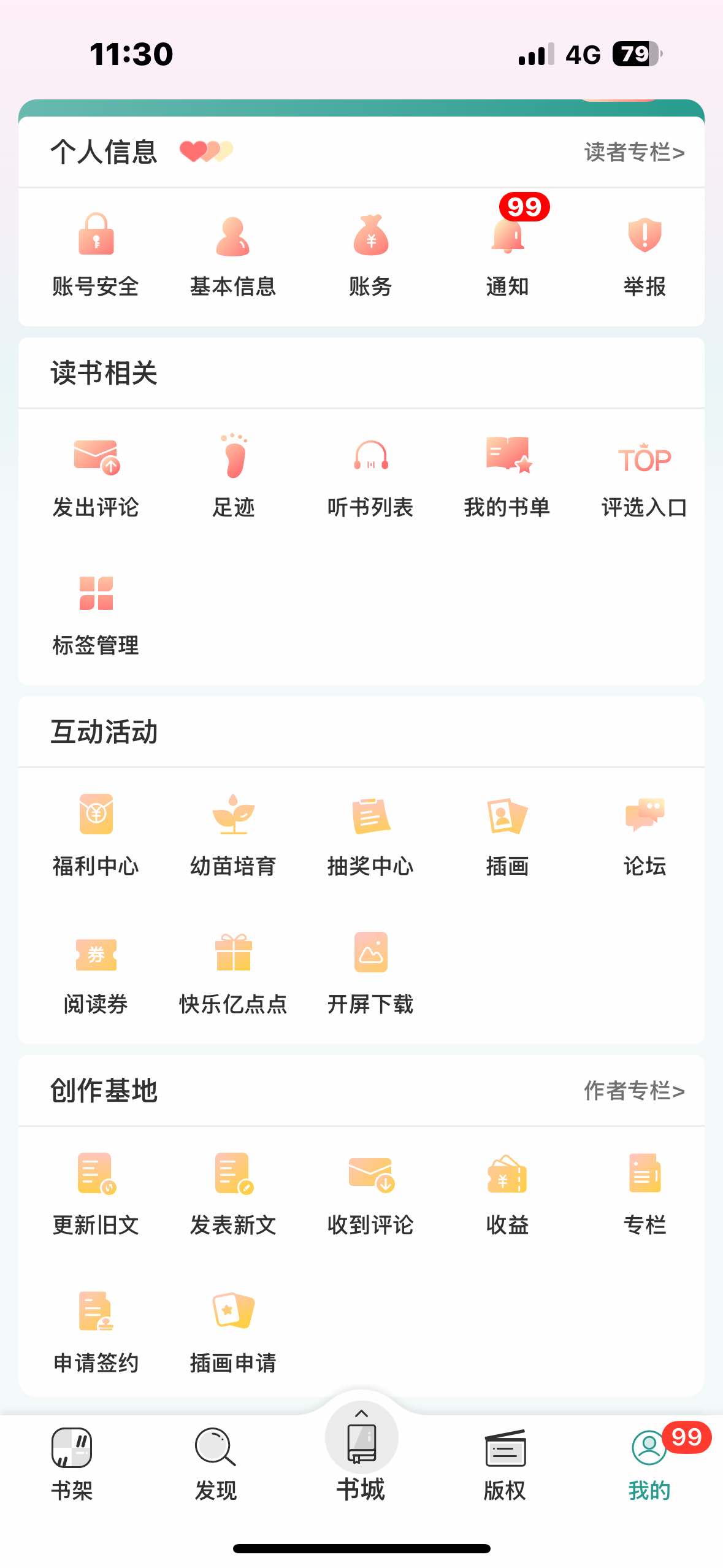This screenshot has width=723, height=1568.
Task: Switch to the 书架 bookshelf tab
Action: point(72,1464)
